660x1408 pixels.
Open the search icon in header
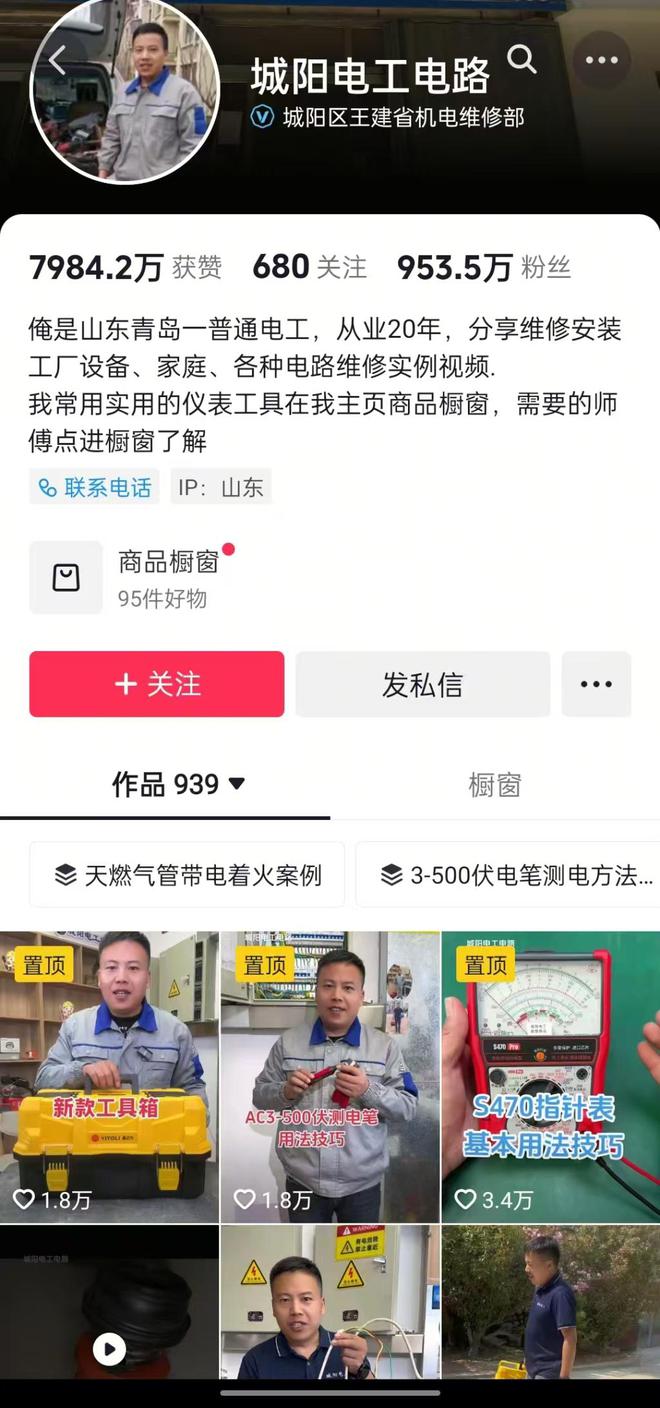(x=522, y=59)
